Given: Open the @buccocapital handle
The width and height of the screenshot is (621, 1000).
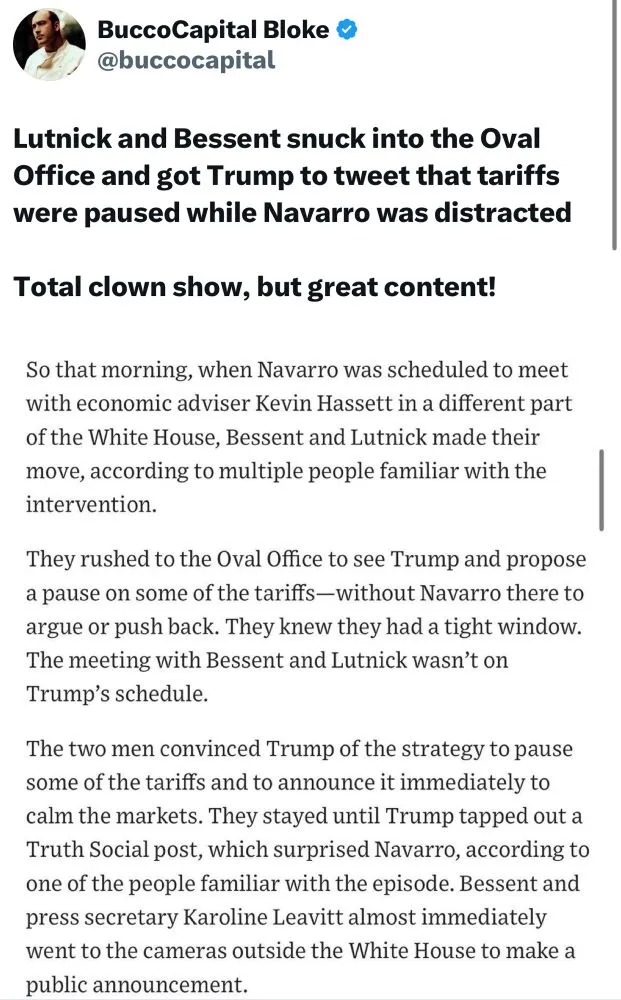Looking at the screenshot, I should coord(185,61).
